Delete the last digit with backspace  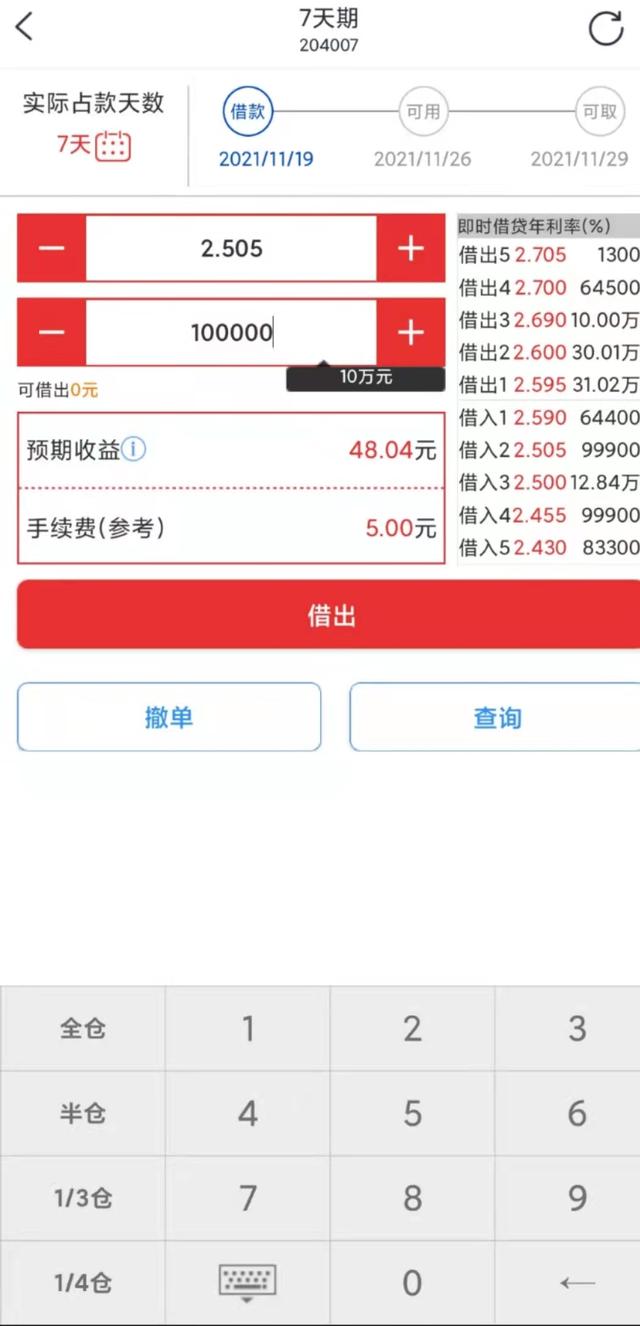click(x=577, y=1283)
